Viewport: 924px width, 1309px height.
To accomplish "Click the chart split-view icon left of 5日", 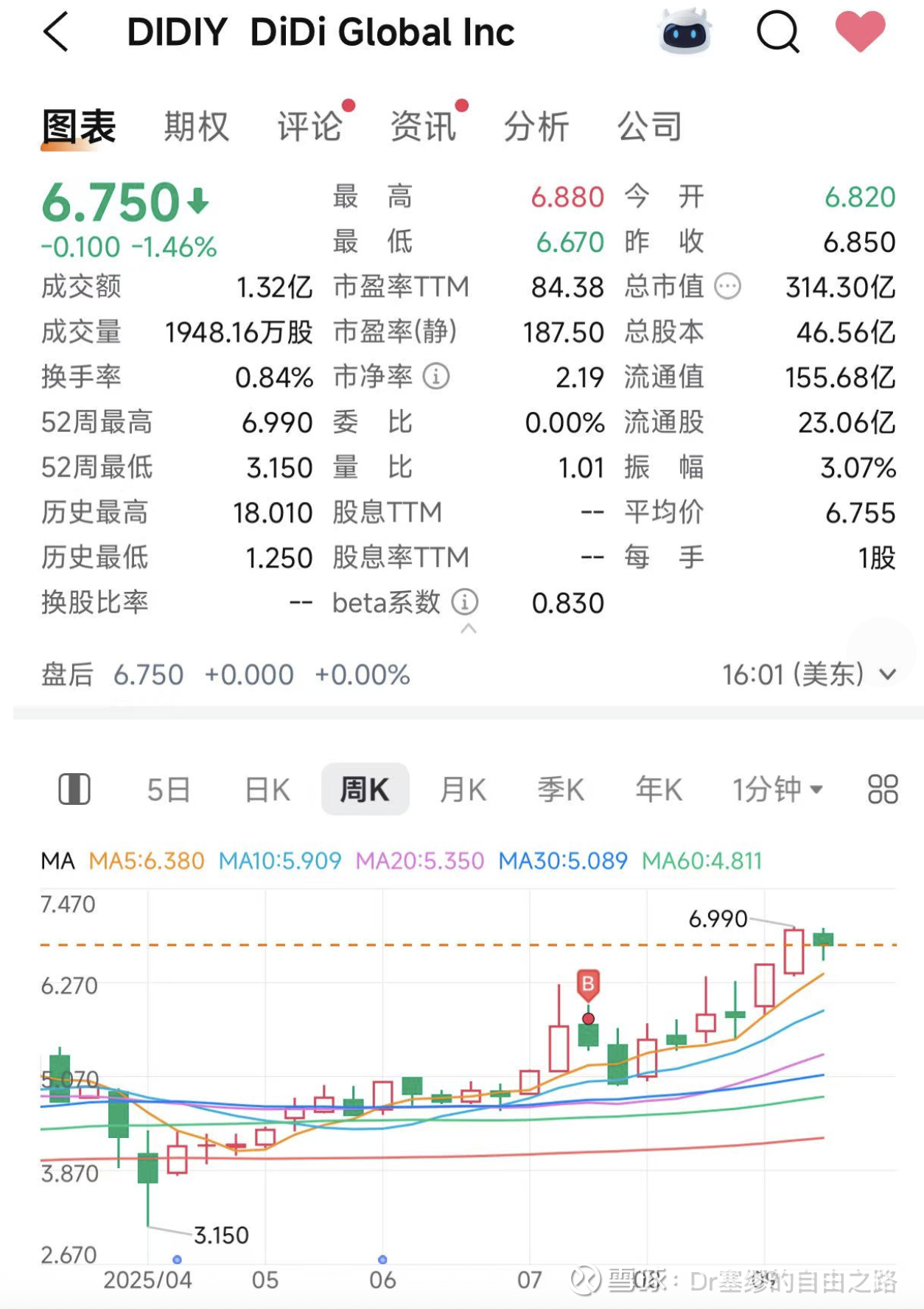I will click(x=74, y=788).
